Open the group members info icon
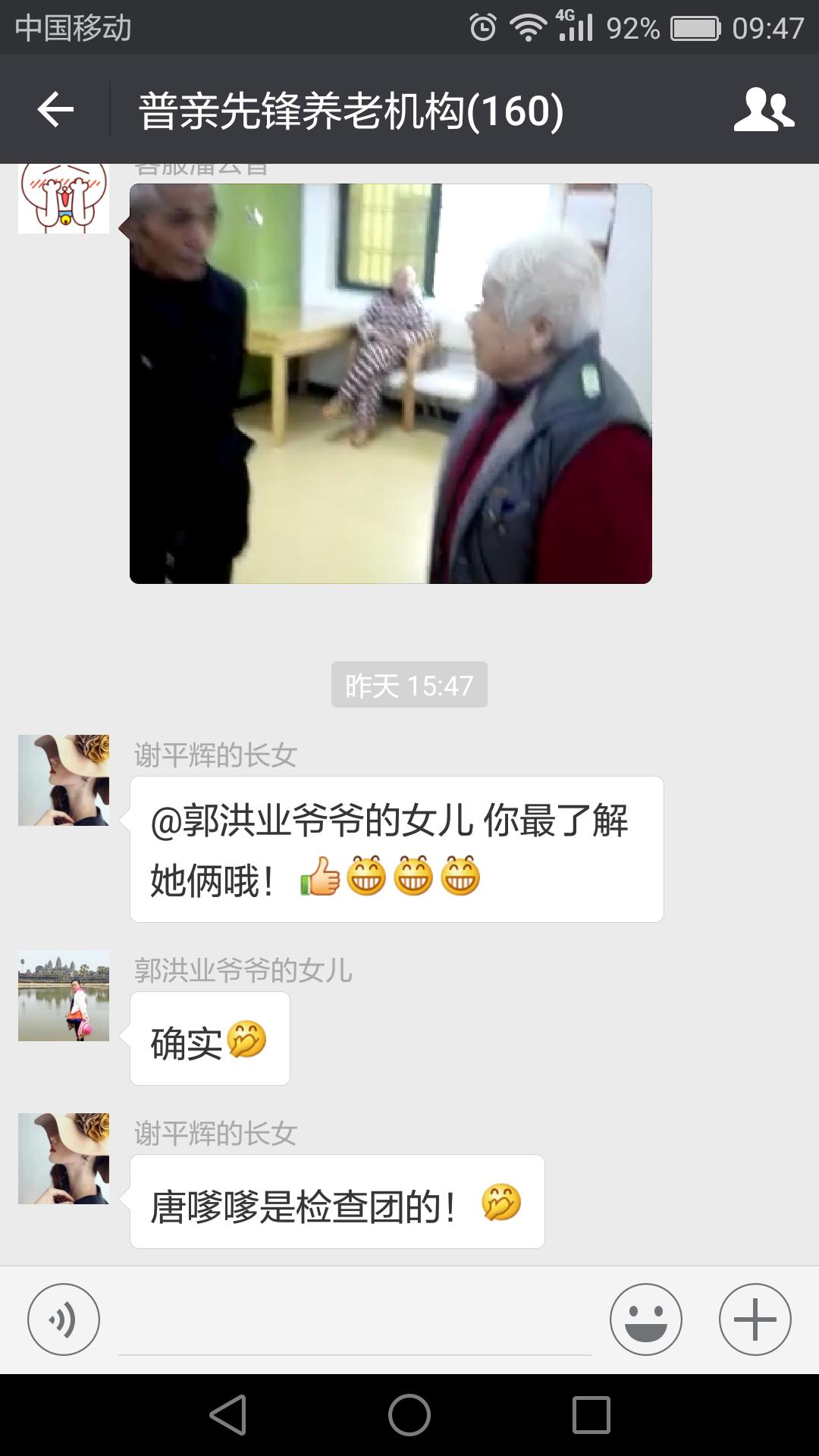Screen dimensions: 819x1456 (x=763, y=110)
